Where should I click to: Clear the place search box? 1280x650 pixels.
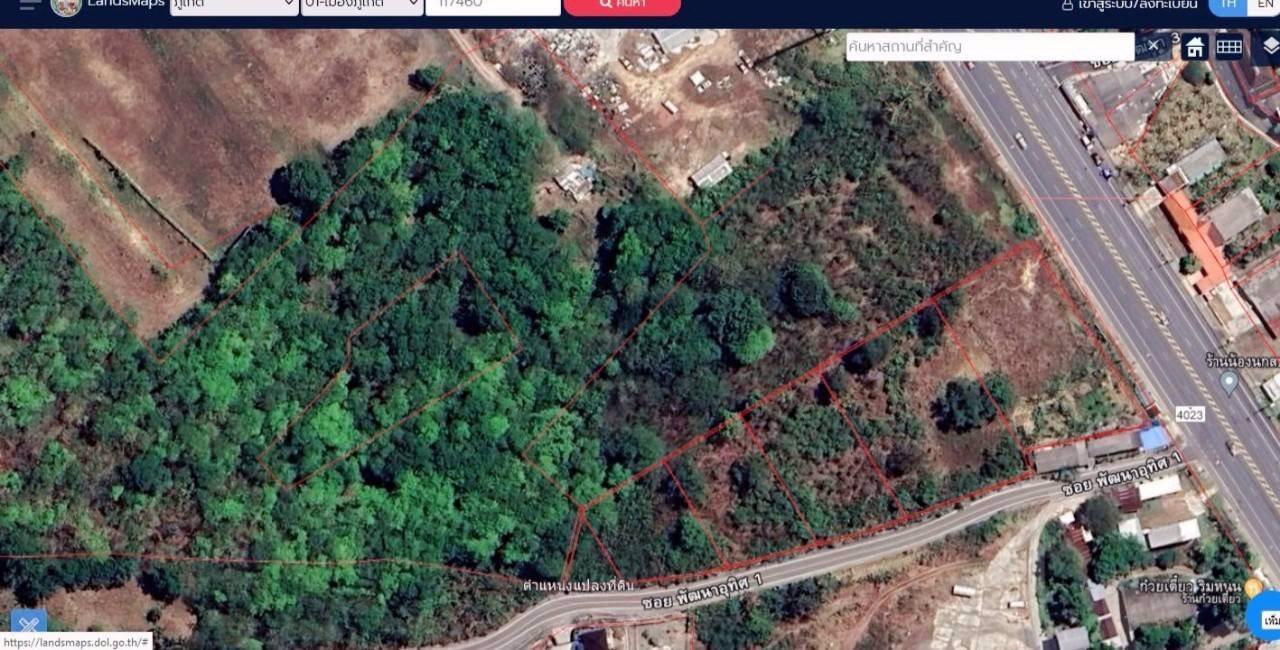click(1153, 46)
